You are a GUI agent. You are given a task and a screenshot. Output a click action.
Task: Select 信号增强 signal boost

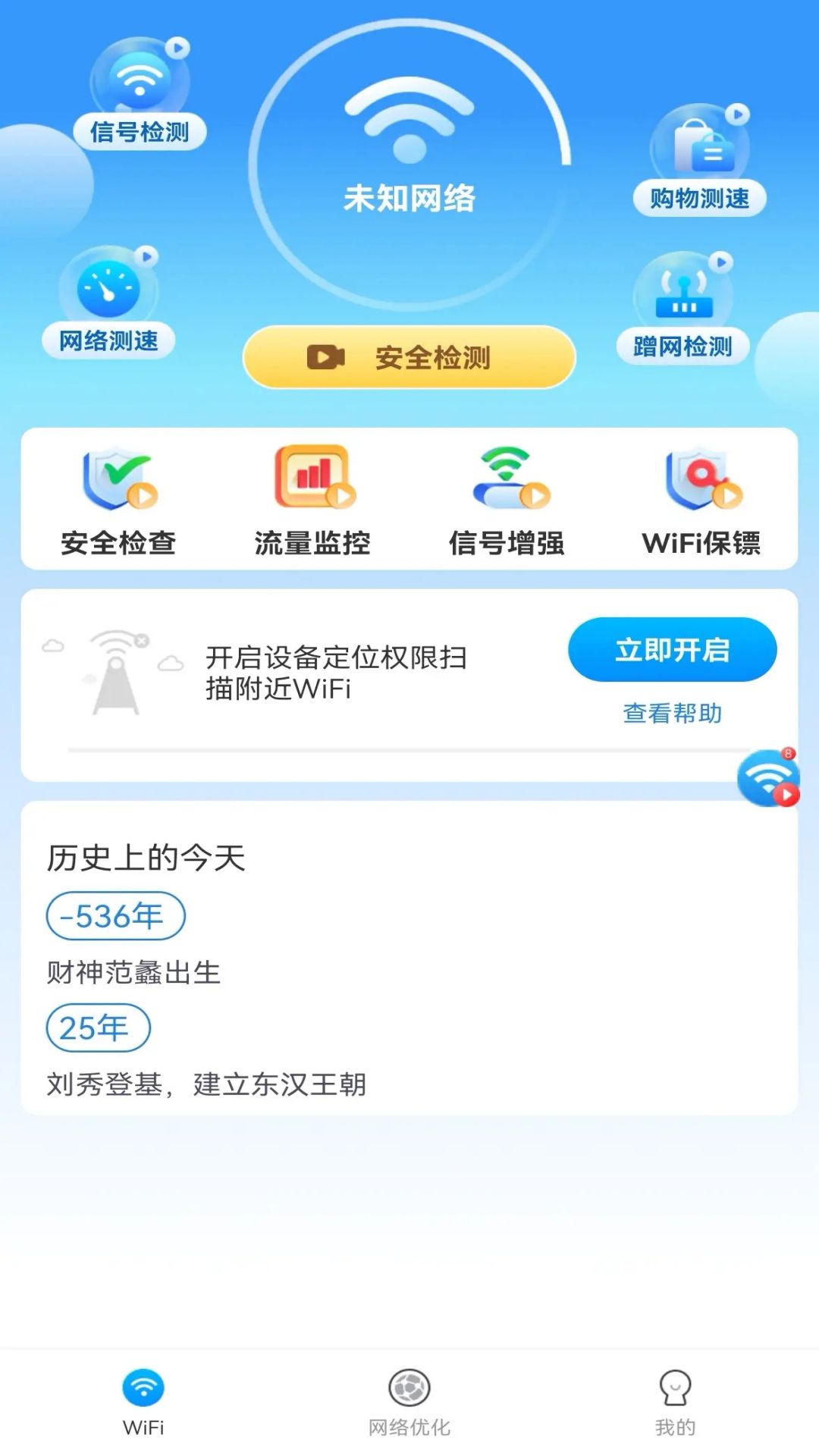click(507, 500)
